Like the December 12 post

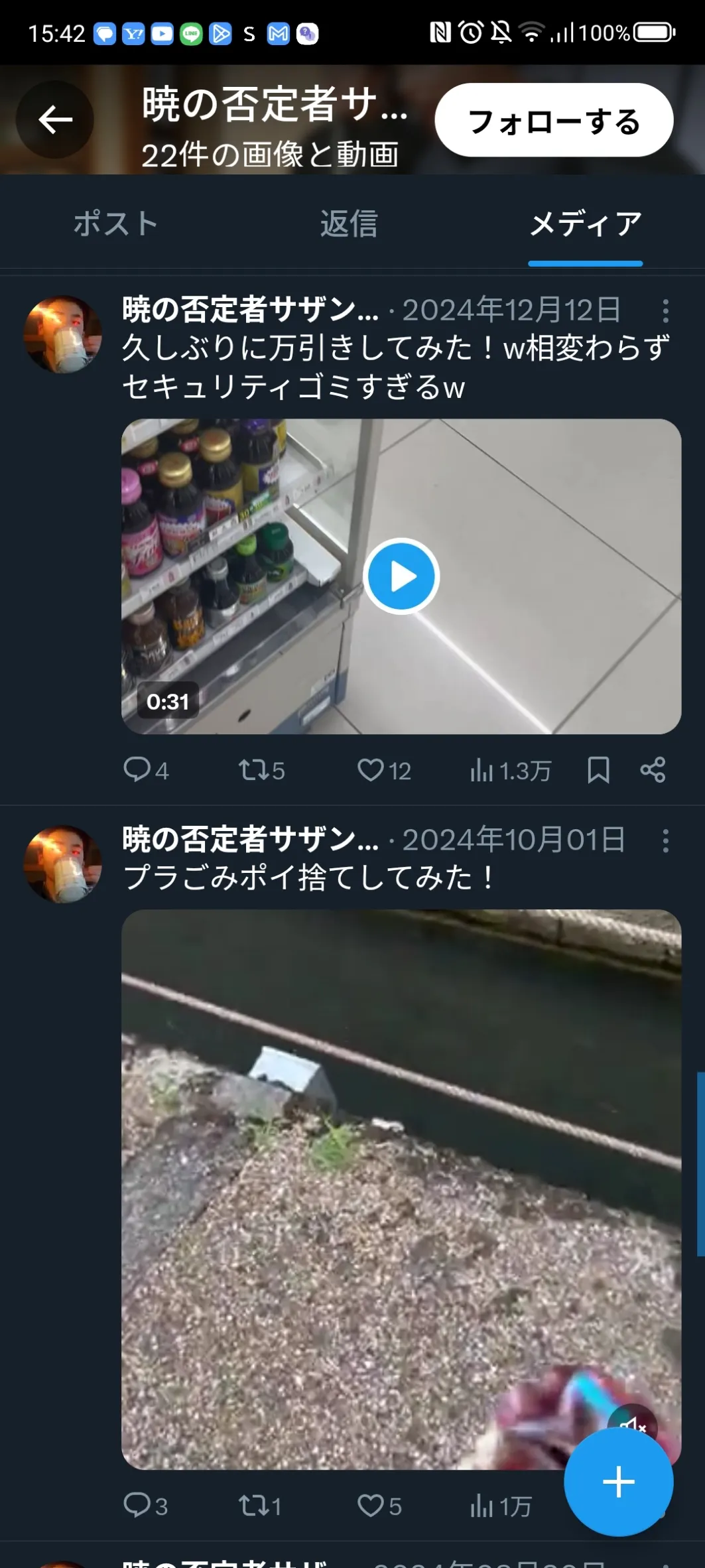[x=371, y=770]
